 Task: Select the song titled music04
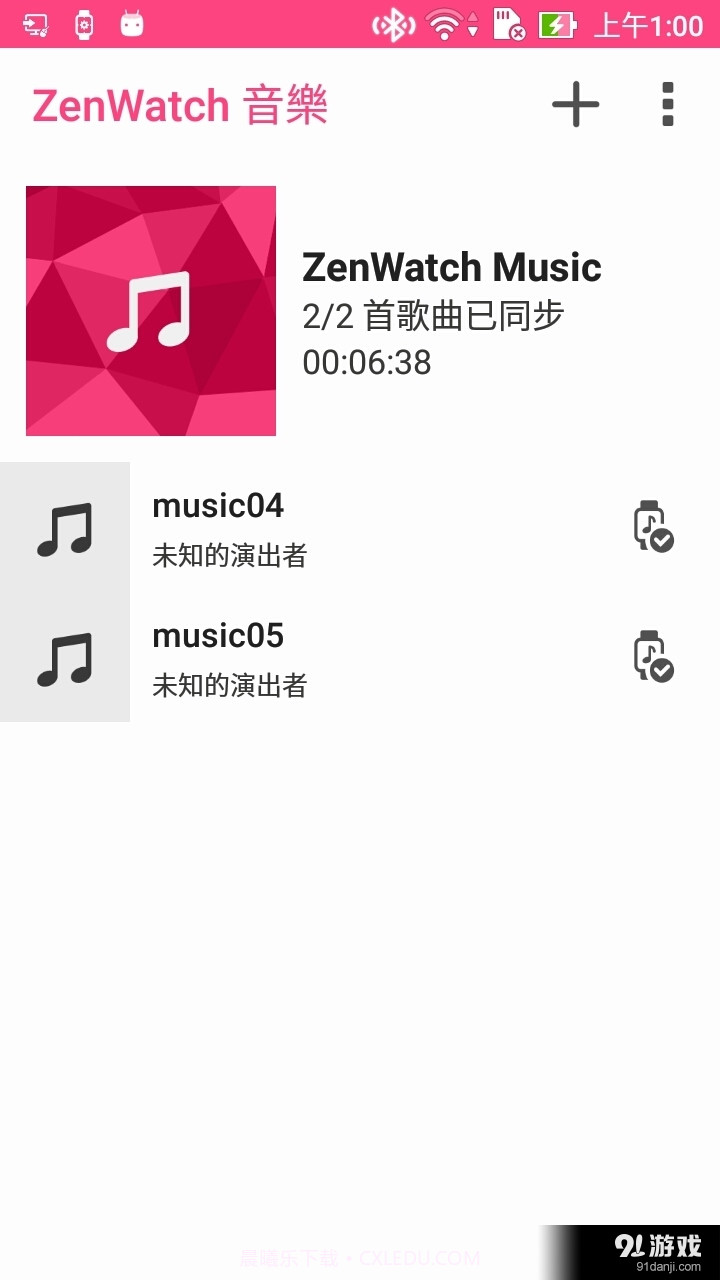218,506
